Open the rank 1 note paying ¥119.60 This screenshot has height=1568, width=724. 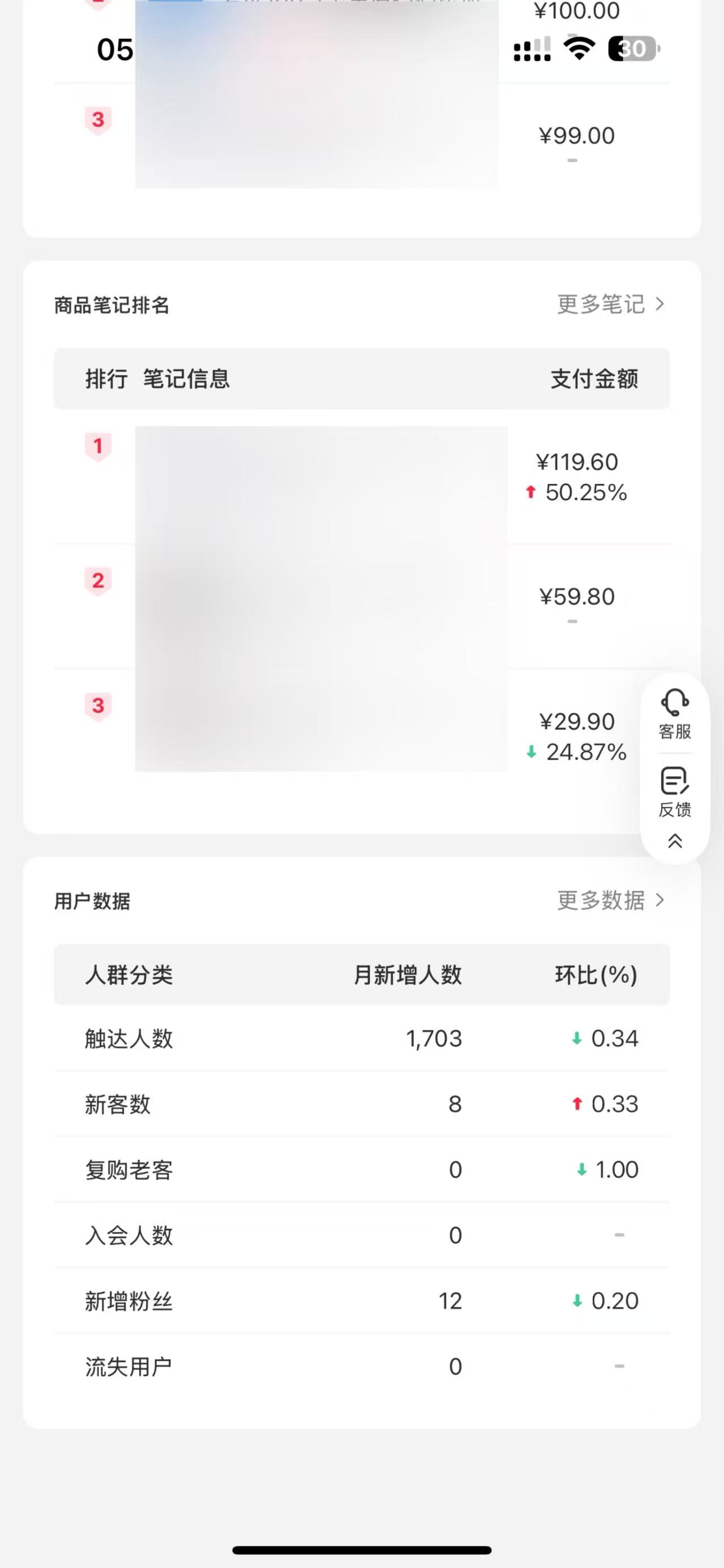(321, 482)
